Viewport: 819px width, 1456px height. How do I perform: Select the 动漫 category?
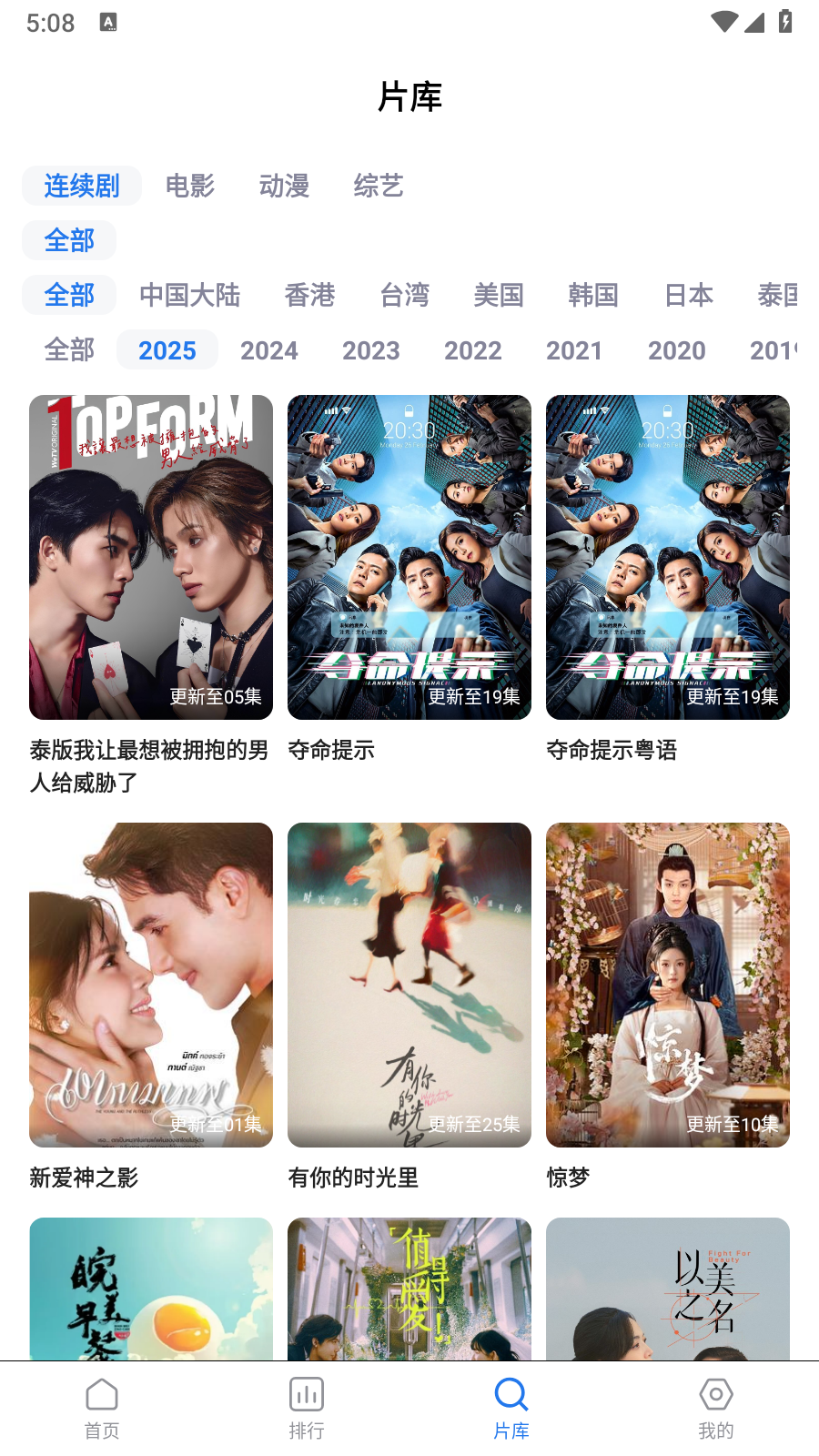[x=284, y=186]
